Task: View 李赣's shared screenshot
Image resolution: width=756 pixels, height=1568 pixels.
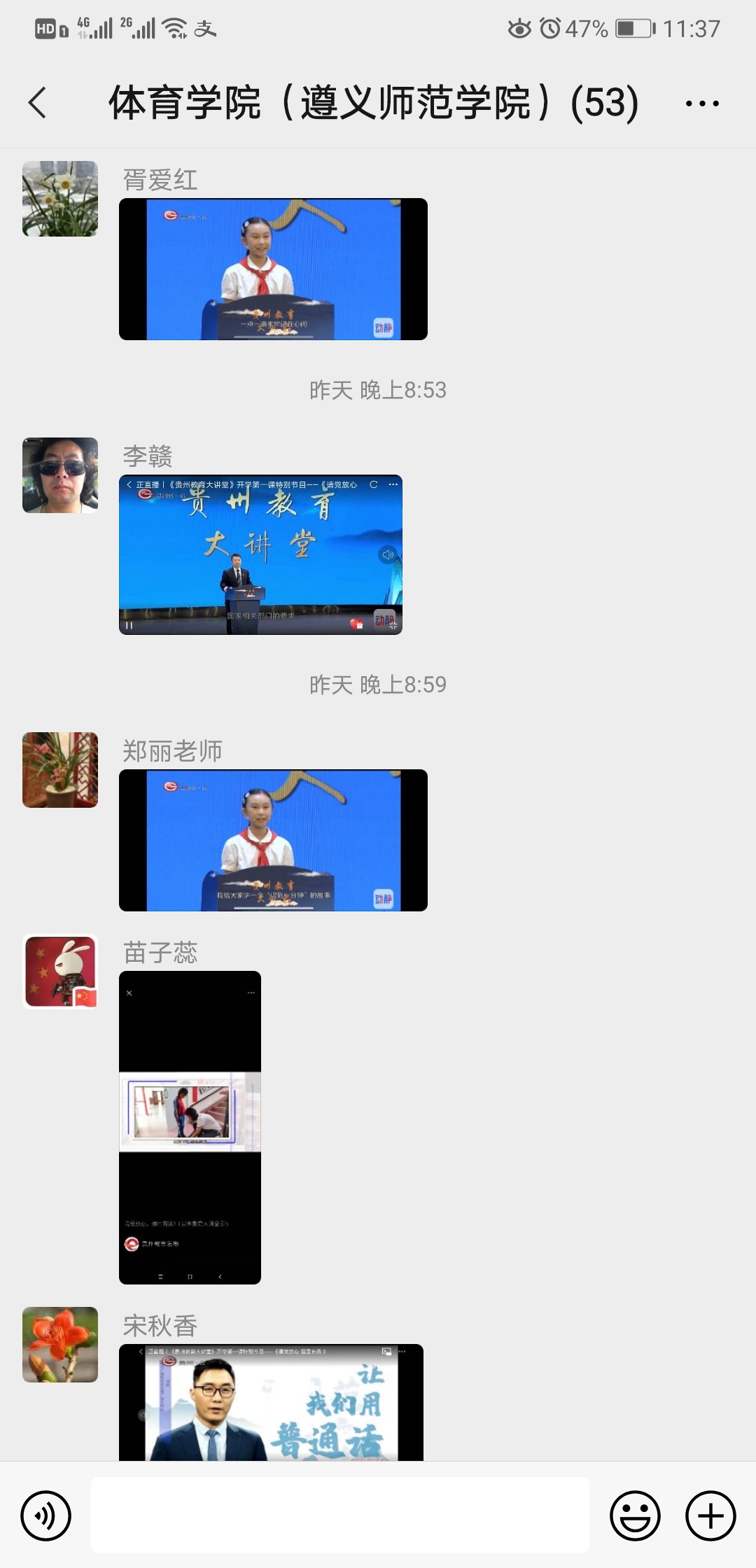Action: [x=260, y=554]
